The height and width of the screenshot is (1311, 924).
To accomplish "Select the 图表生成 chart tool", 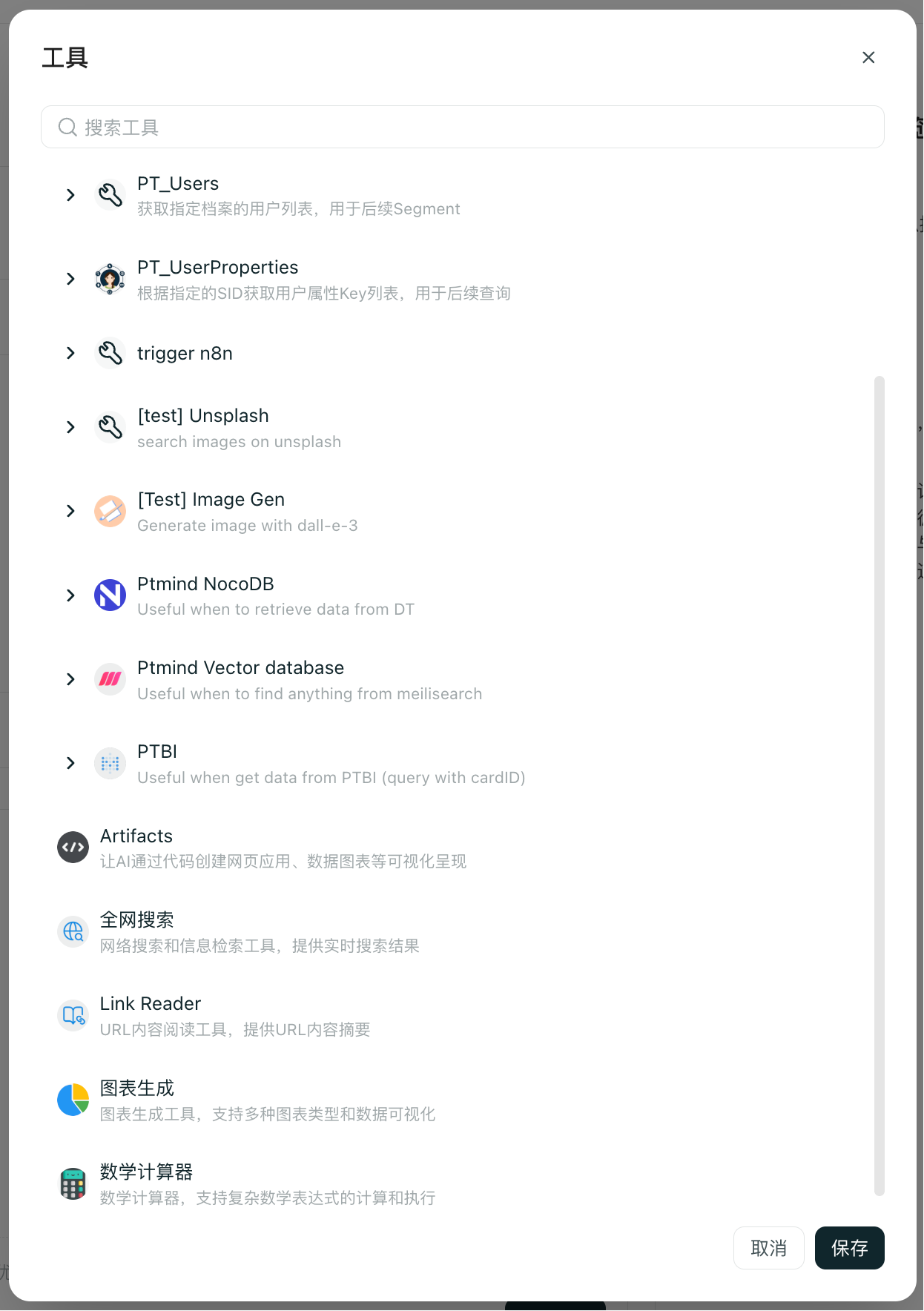I will (137, 1099).
